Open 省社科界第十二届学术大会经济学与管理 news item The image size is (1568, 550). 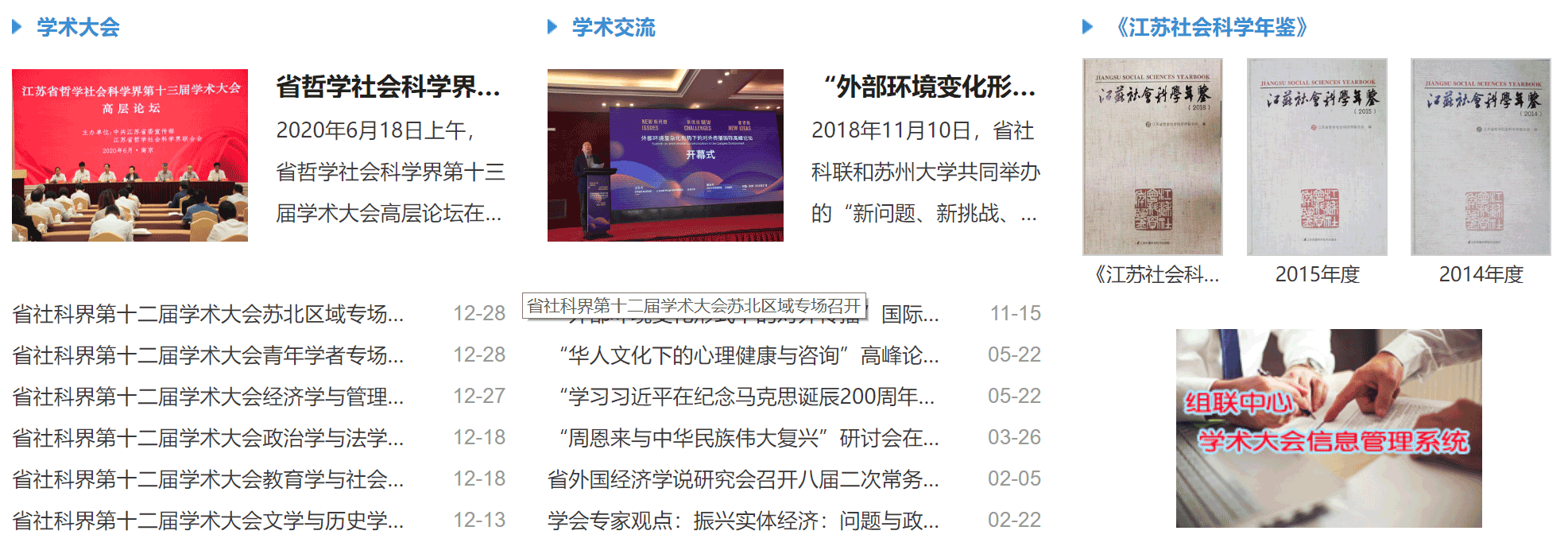click(208, 397)
